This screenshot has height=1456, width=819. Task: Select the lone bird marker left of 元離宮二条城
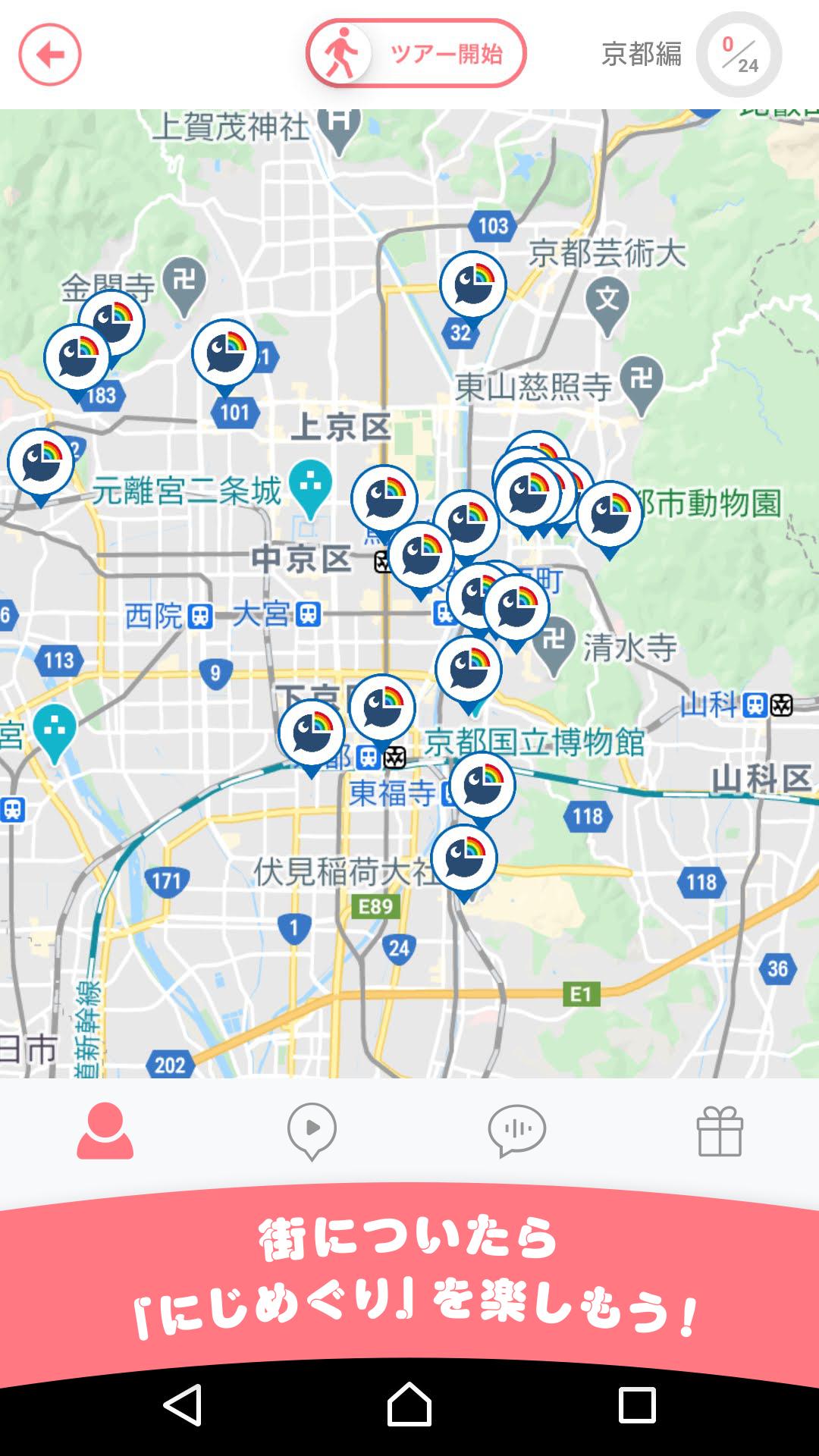click(x=43, y=461)
